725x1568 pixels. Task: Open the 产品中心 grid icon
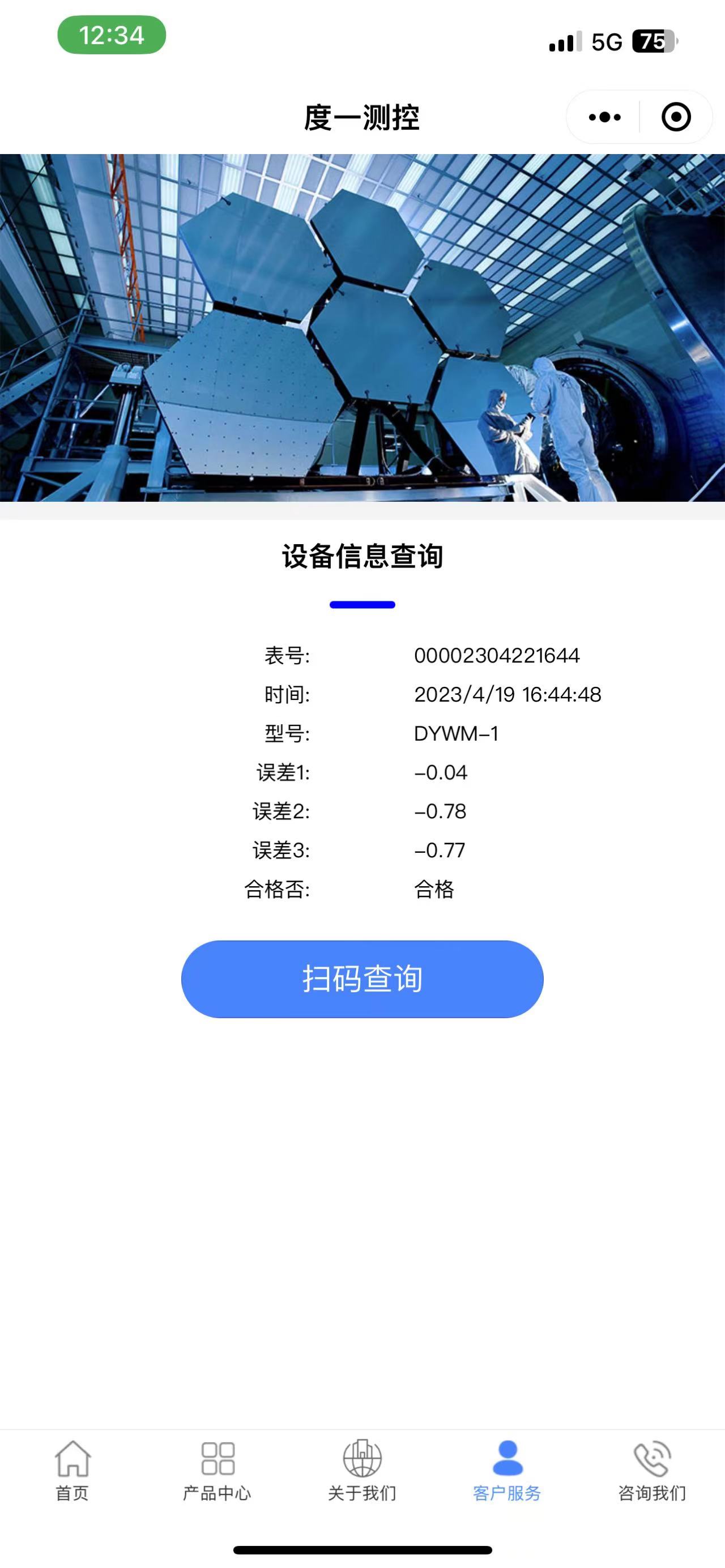point(217,1460)
